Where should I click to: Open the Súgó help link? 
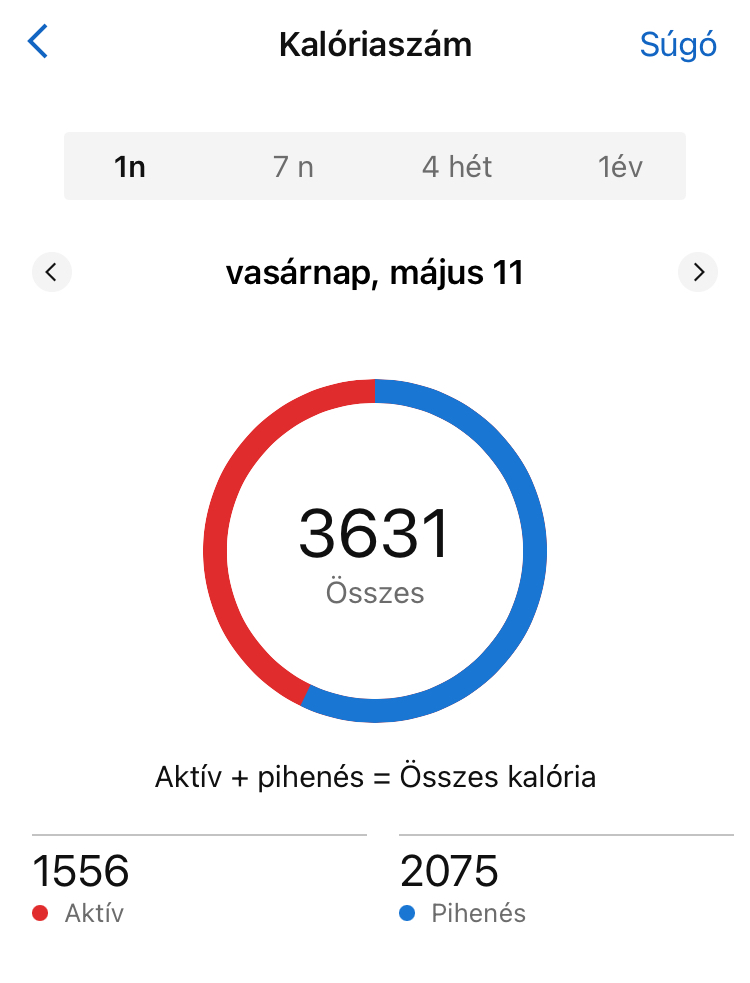678,45
